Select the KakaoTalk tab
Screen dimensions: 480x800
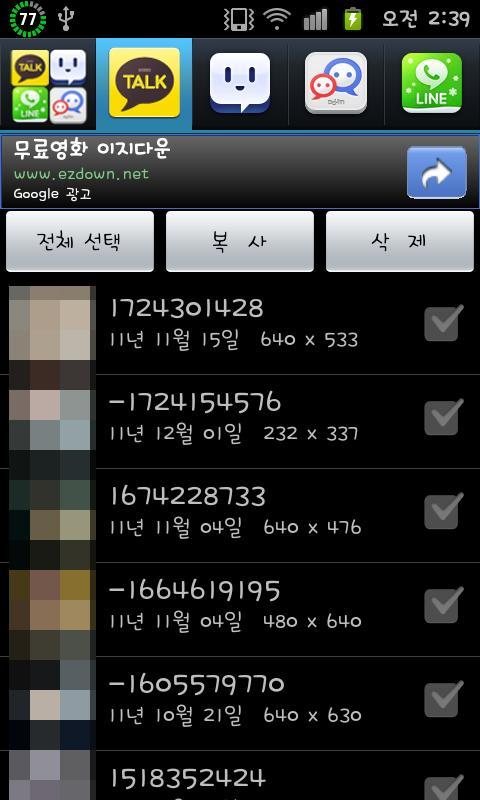(144, 84)
